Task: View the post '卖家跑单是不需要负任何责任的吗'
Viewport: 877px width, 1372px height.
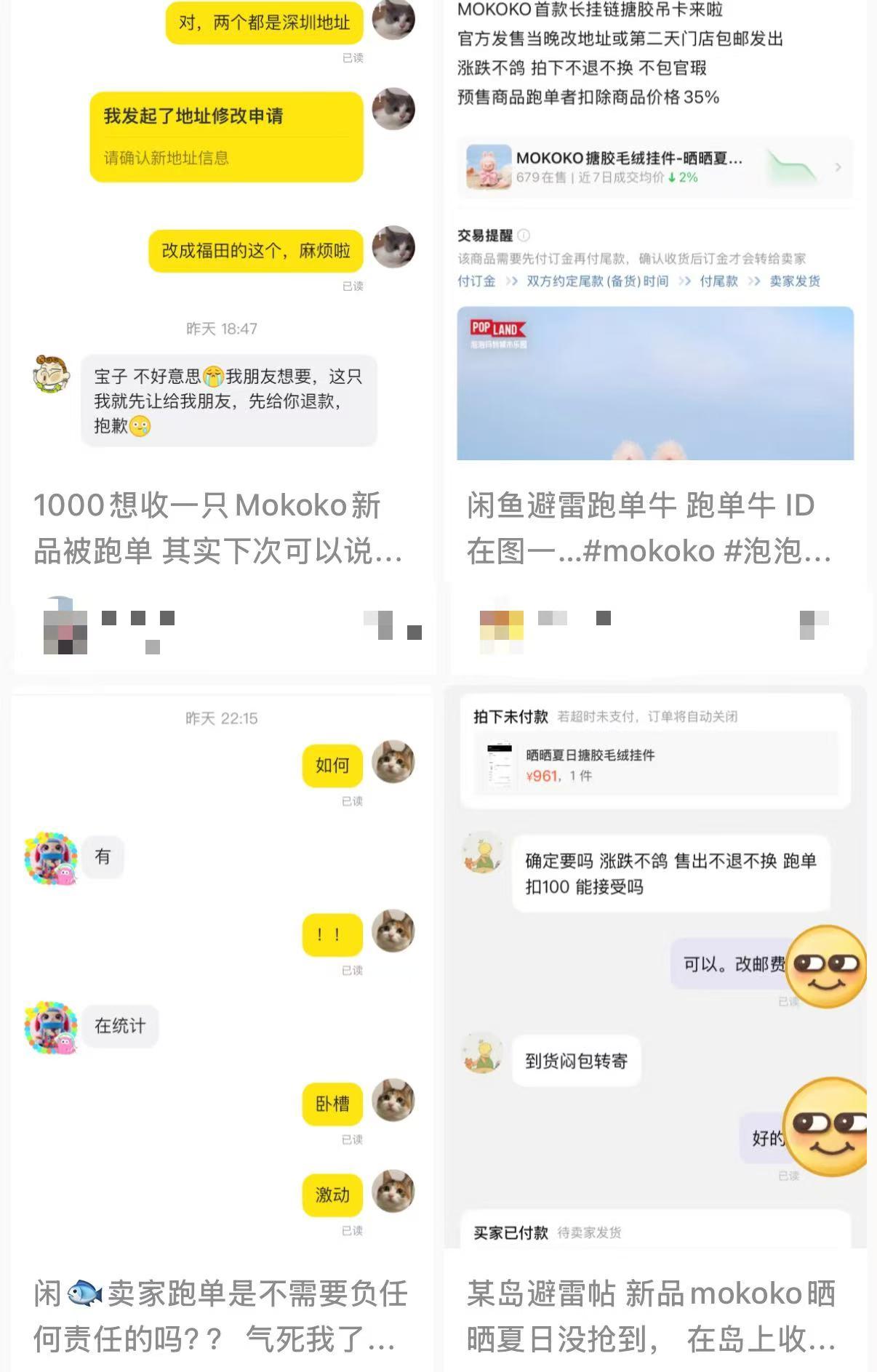Action: click(x=218, y=1316)
